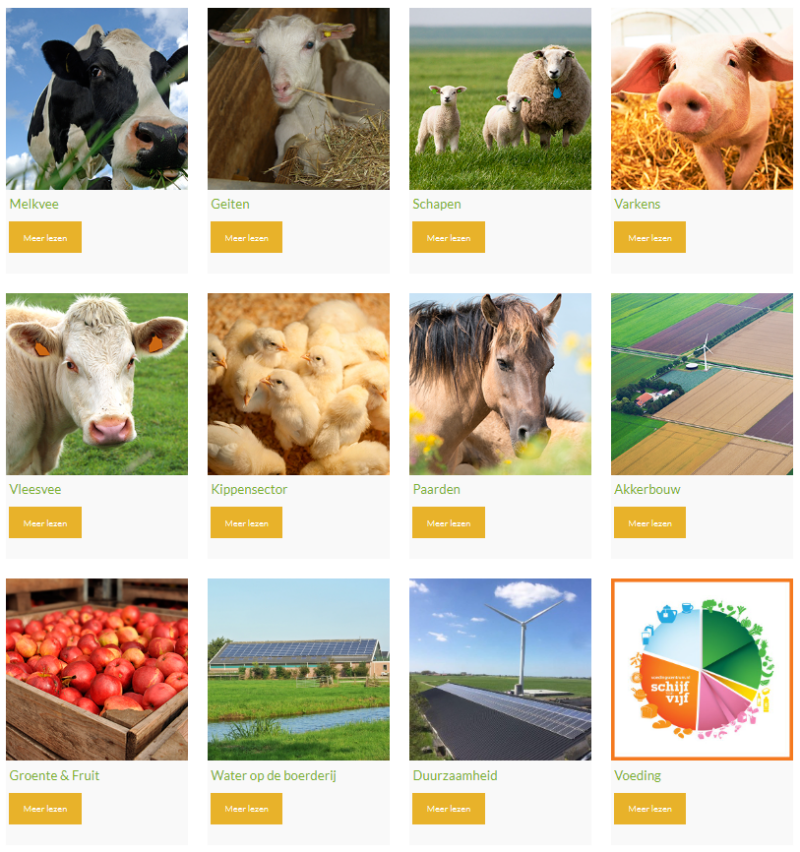Tap Meer lezen under Voeding

[649, 809]
